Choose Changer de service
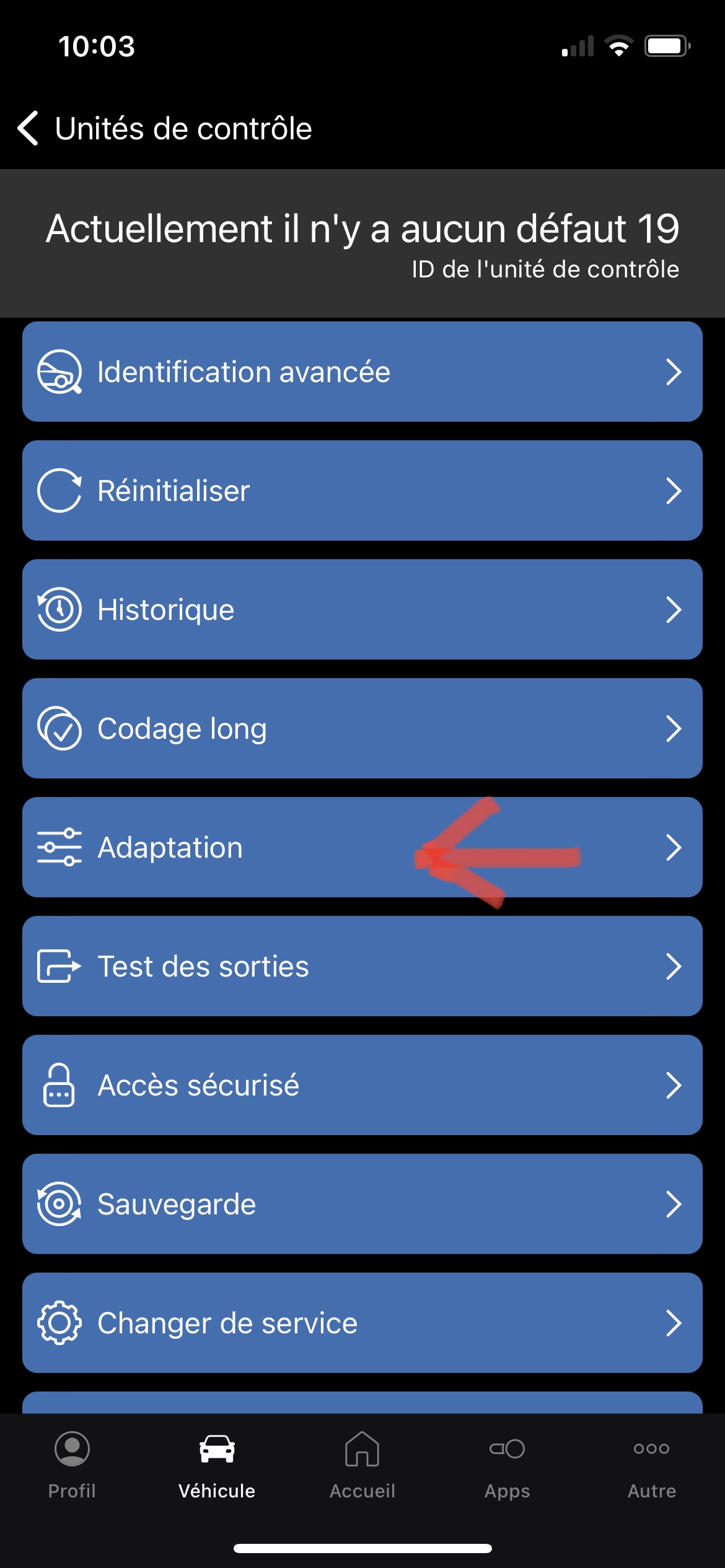 pos(362,1323)
